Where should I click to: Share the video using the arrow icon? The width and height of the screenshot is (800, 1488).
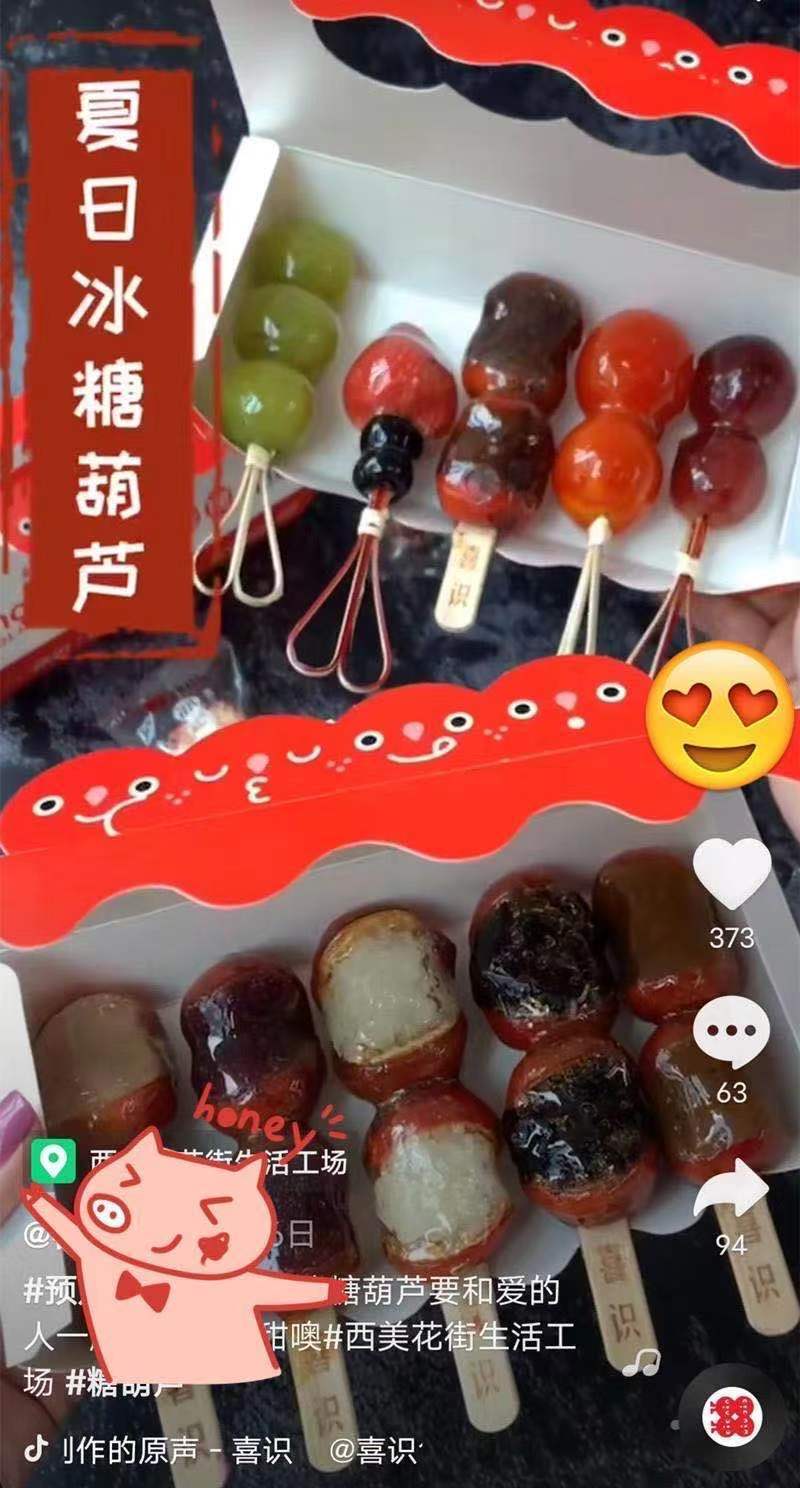pyautogui.click(x=731, y=1190)
